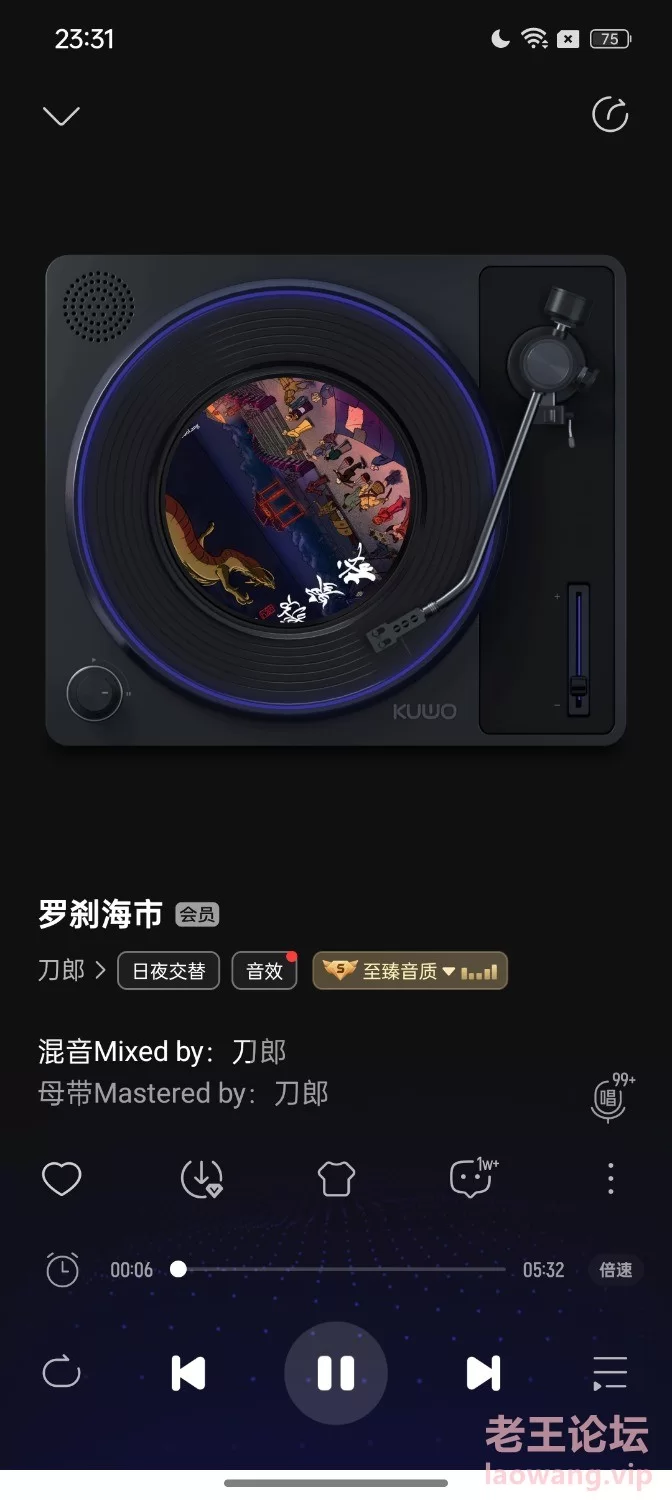Open the player skin shirt icon
The height and width of the screenshot is (1500, 672).
336,1179
